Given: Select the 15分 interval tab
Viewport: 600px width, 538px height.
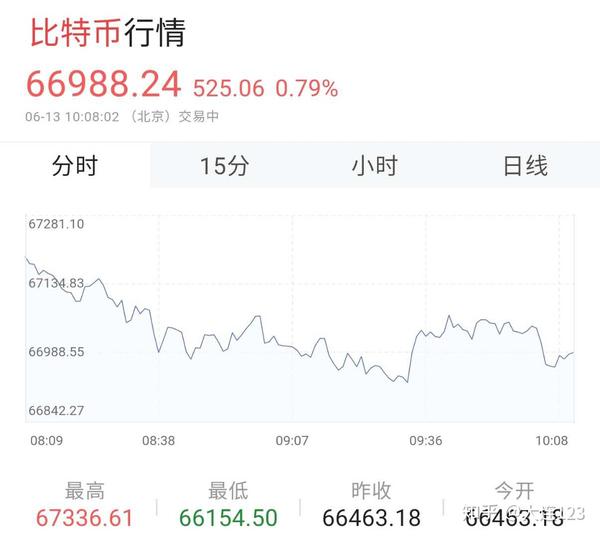Looking at the screenshot, I should (x=224, y=165).
